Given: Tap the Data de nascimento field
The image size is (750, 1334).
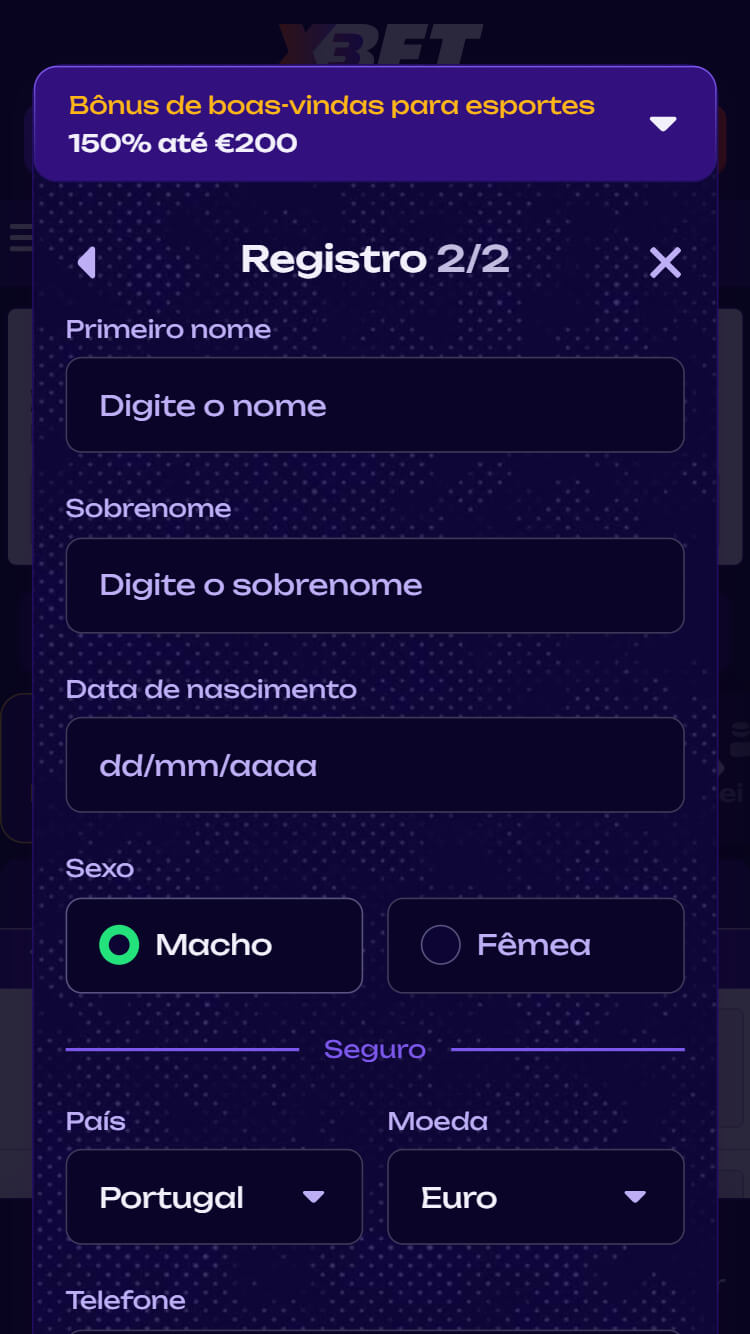Looking at the screenshot, I should (375, 765).
